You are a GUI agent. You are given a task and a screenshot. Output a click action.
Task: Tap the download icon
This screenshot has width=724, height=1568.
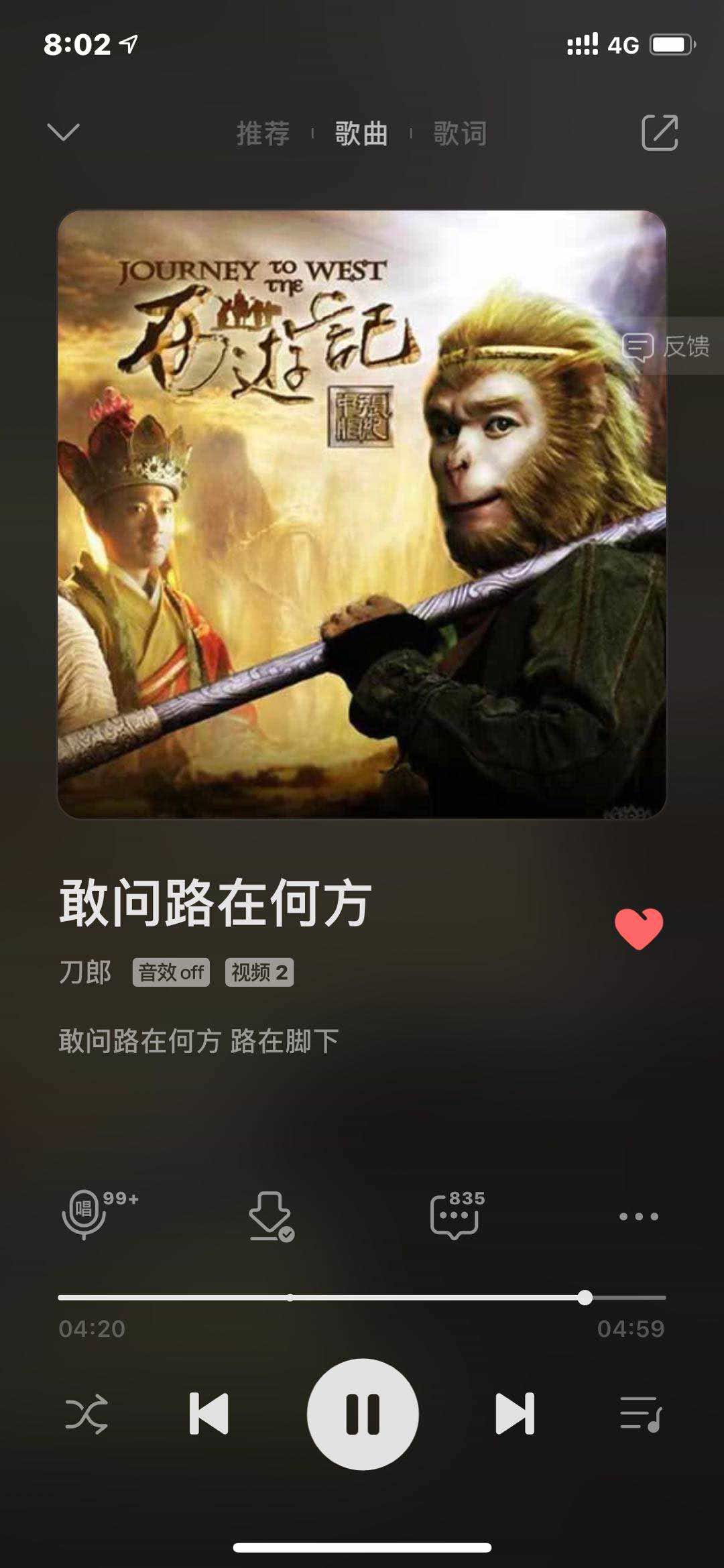(x=270, y=1215)
